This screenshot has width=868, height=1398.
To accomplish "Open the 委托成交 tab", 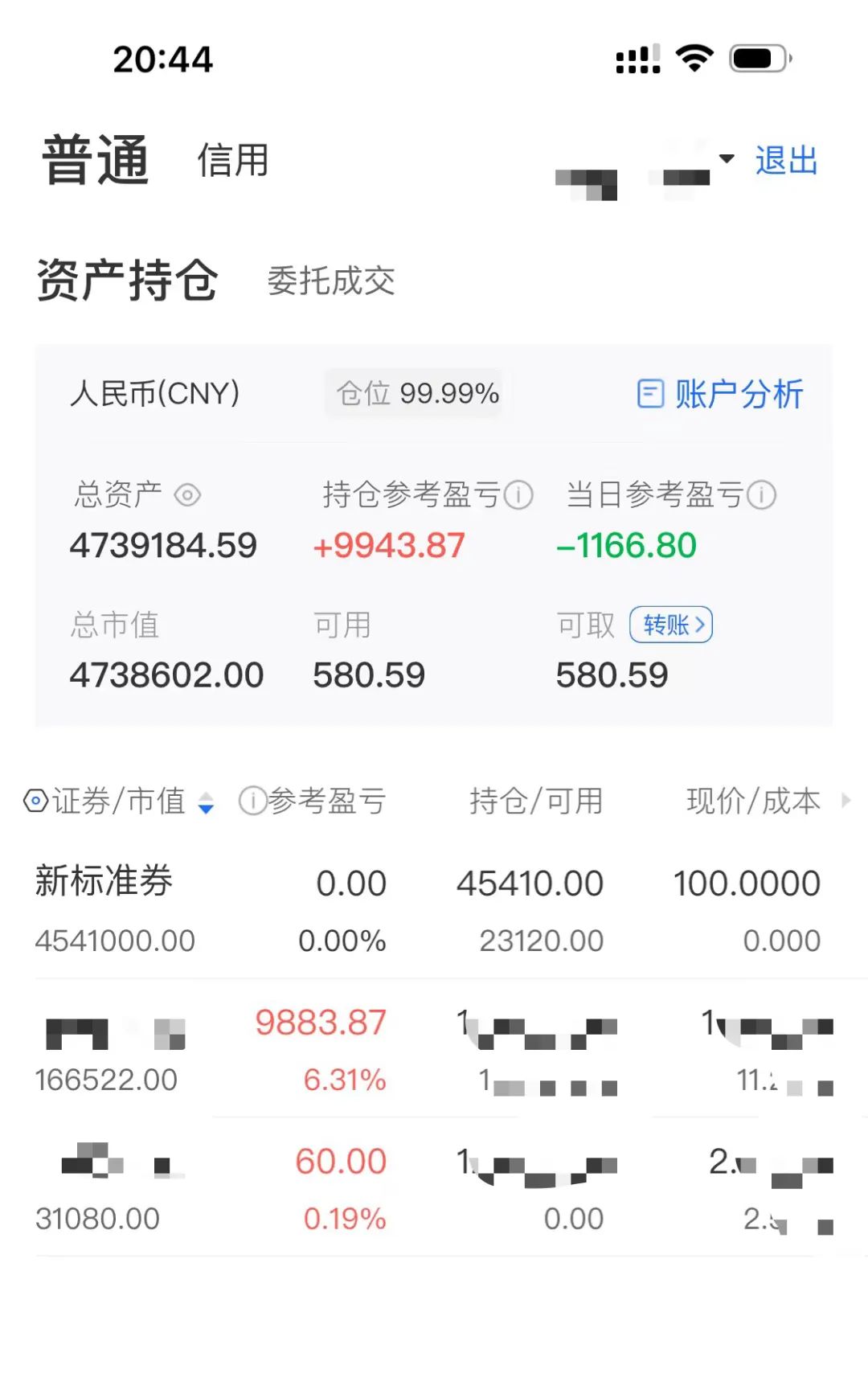I will click(x=331, y=281).
